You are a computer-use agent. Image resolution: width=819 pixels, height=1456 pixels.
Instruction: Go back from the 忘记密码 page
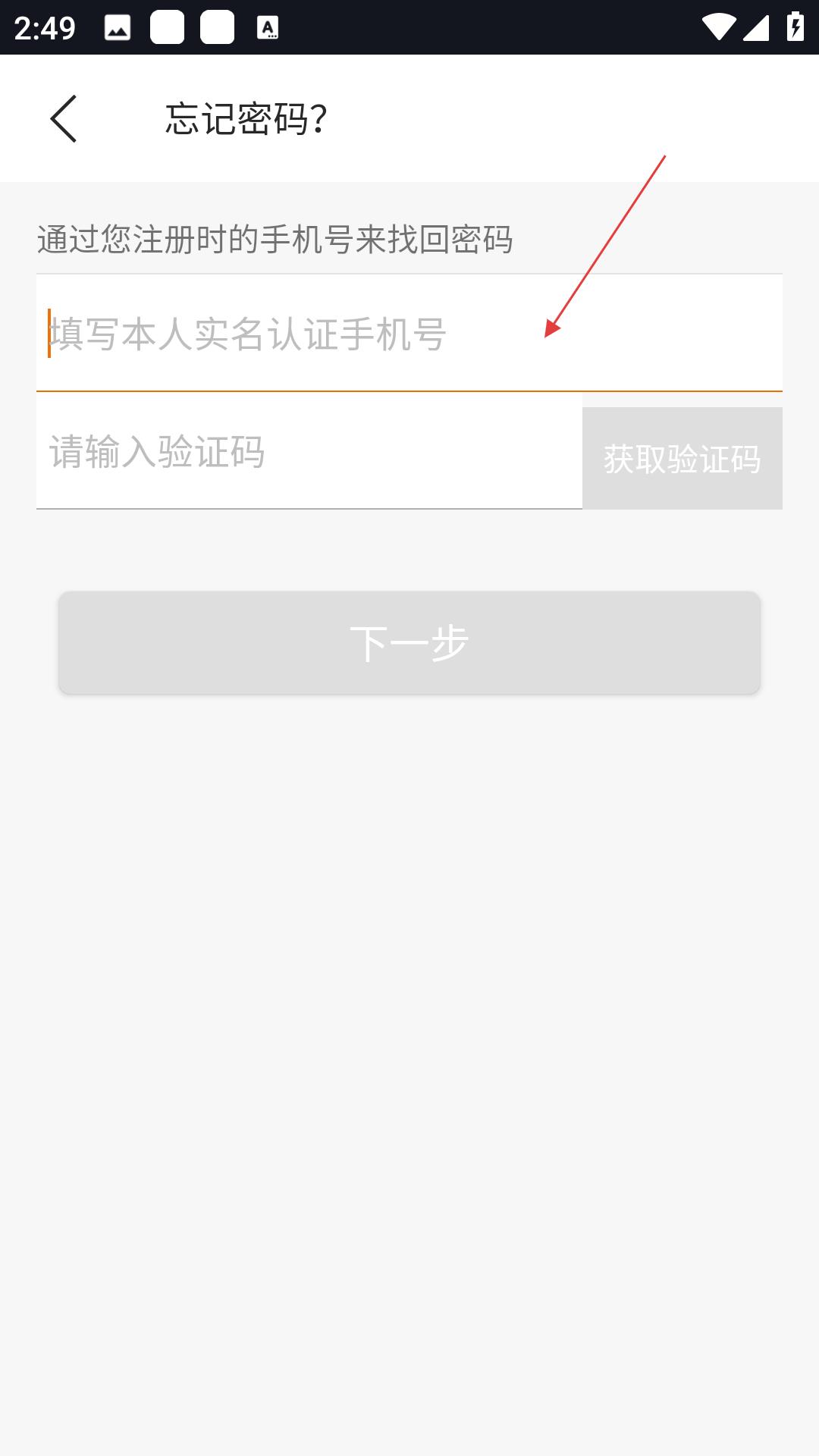click(64, 118)
